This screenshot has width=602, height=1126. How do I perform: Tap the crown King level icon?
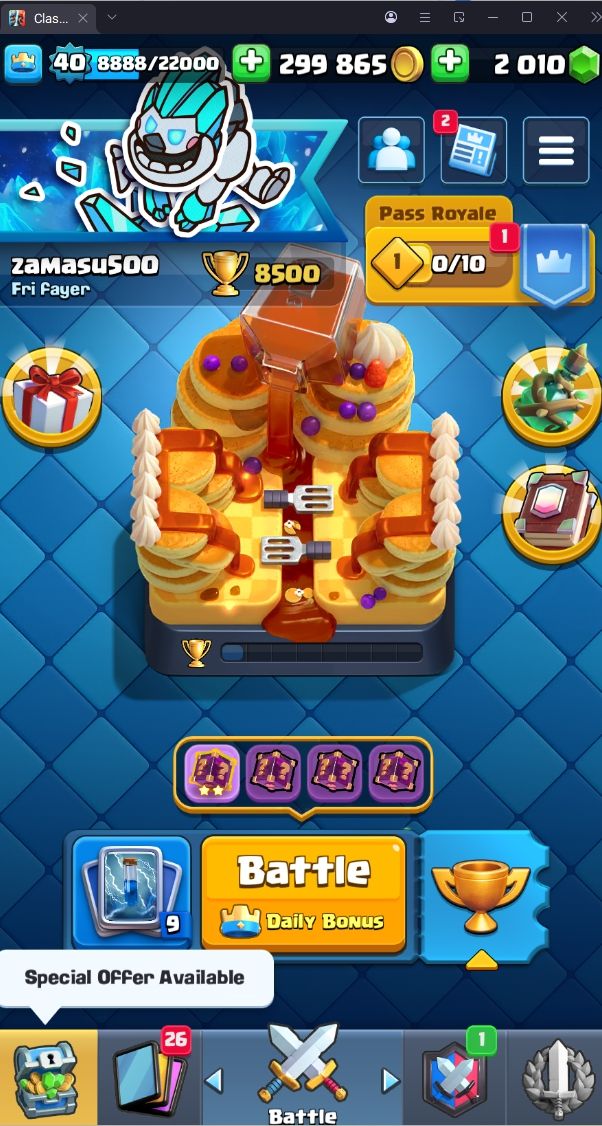pos(23,63)
